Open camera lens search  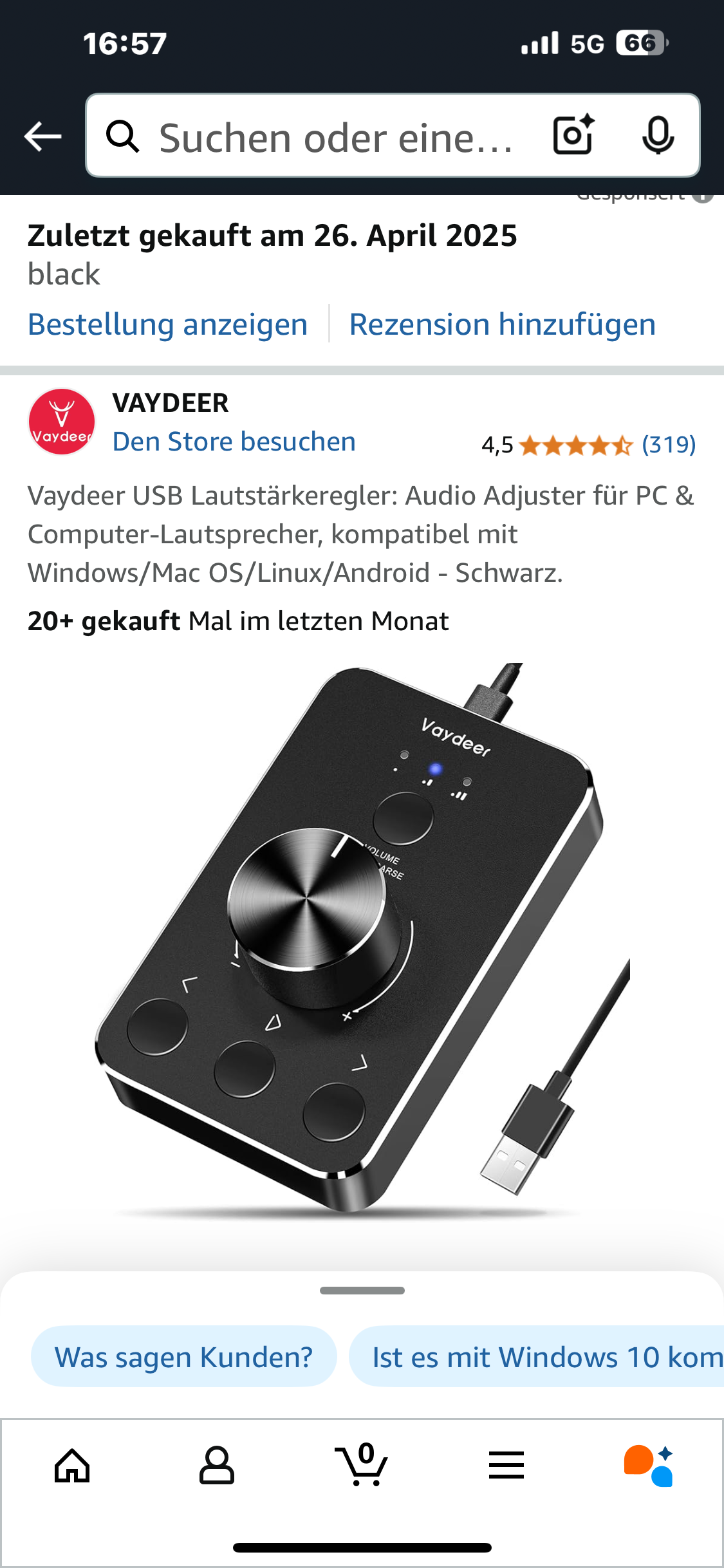pyautogui.click(x=573, y=135)
